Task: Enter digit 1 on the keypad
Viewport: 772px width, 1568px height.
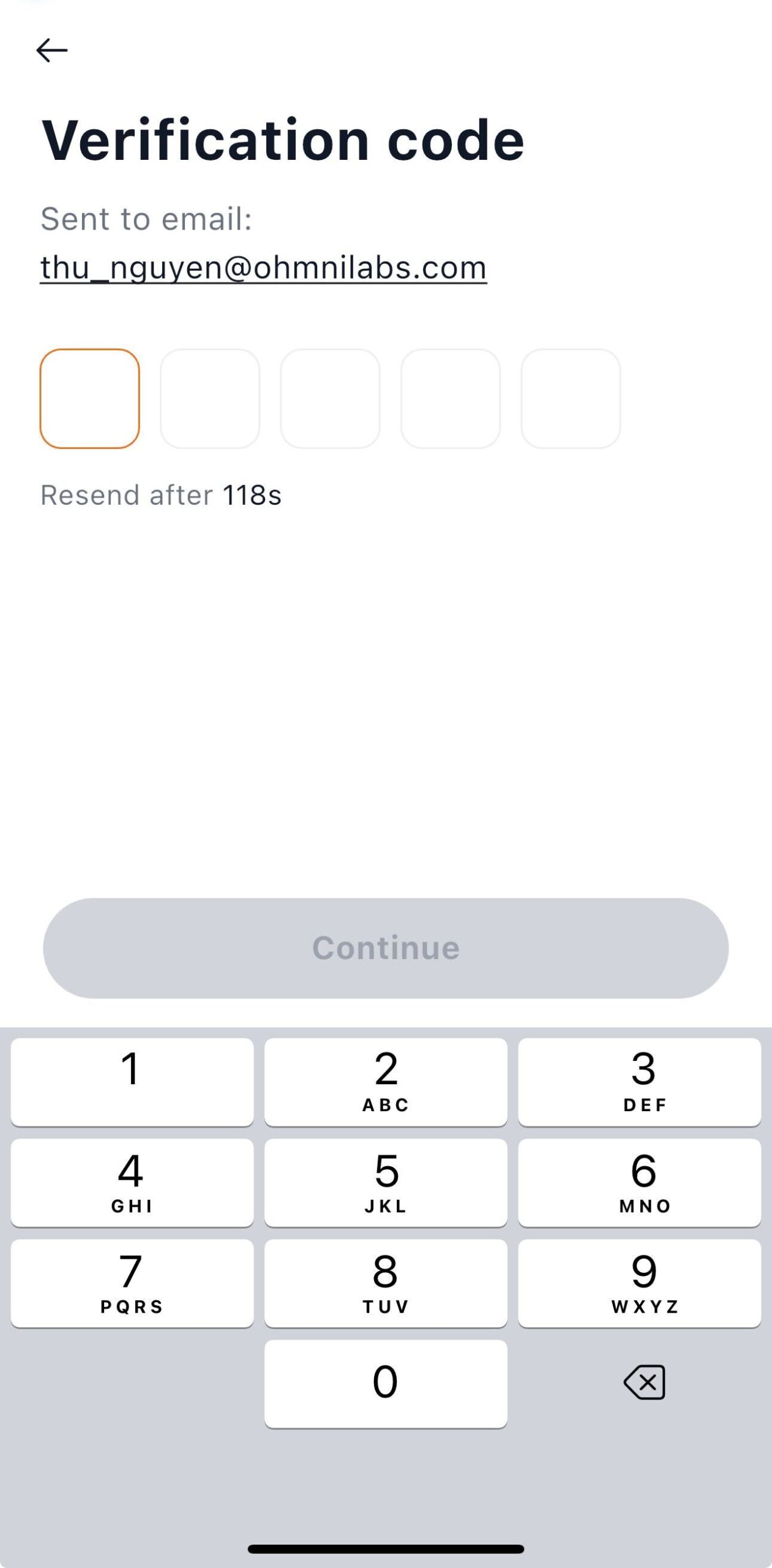Action: 132,1082
